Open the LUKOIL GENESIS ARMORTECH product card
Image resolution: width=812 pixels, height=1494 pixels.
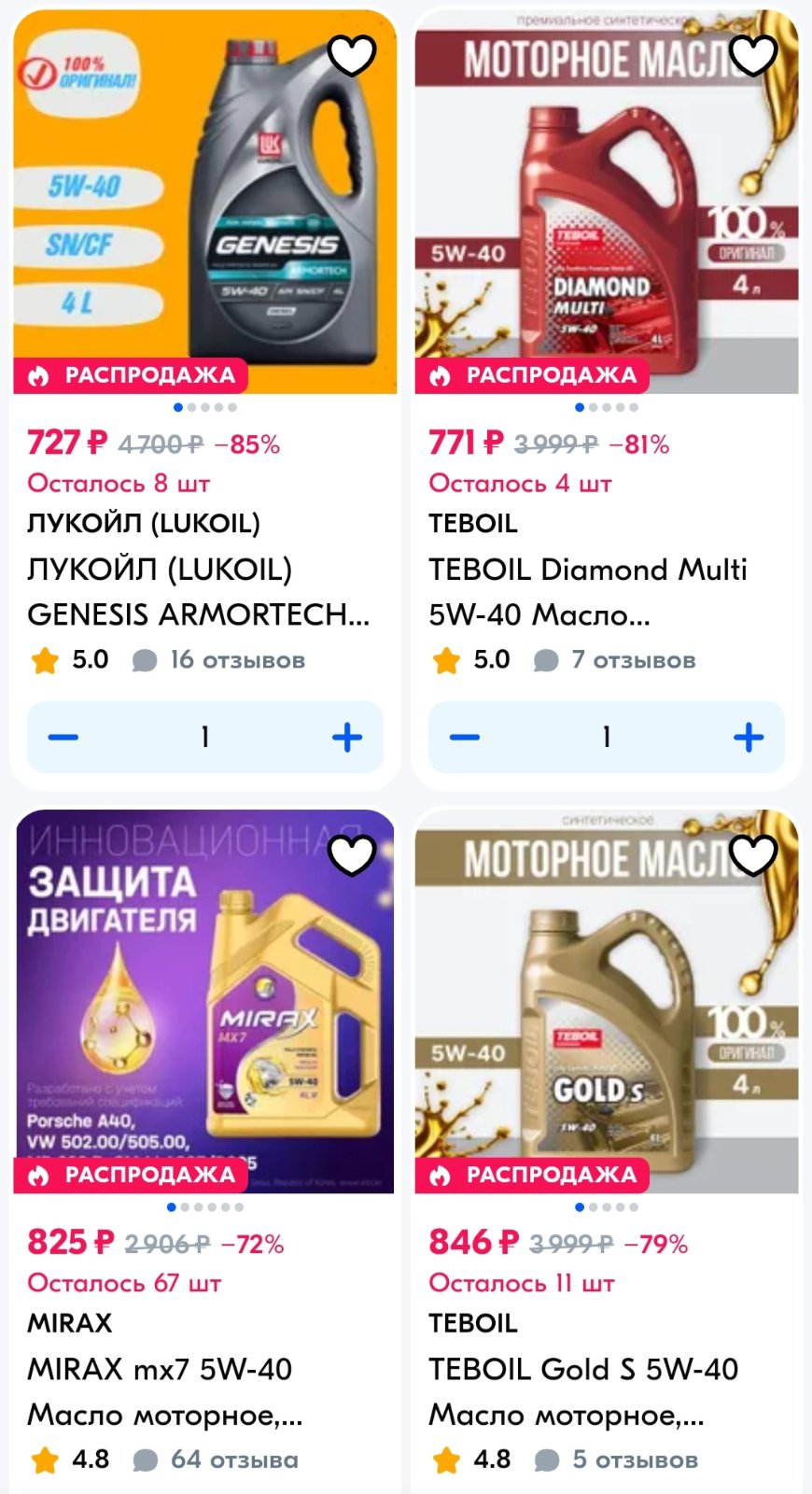coord(199,592)
